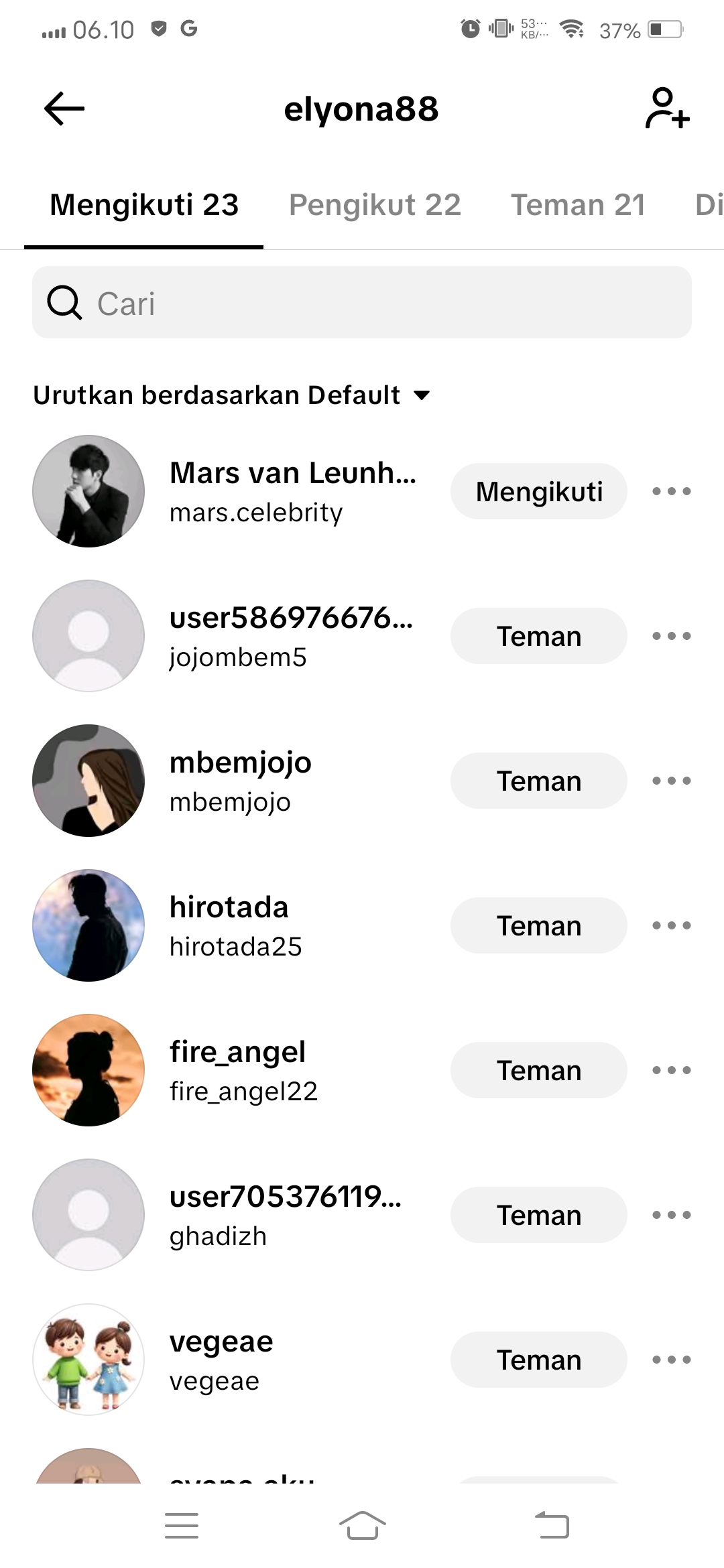The image size is (724, 1568).
Task: Tap the Teman button for jojombem5
Action: point(538,637)
